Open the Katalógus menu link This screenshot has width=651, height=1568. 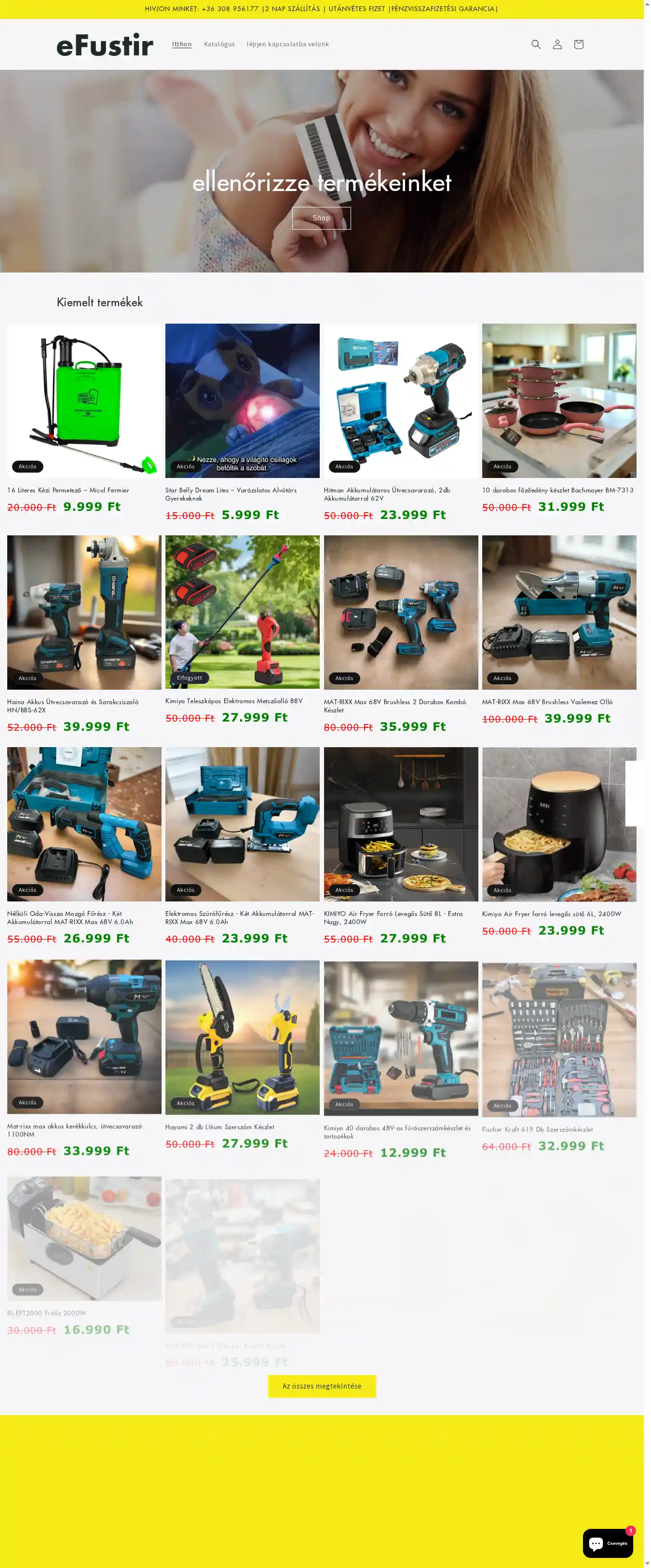pos(219,44)
